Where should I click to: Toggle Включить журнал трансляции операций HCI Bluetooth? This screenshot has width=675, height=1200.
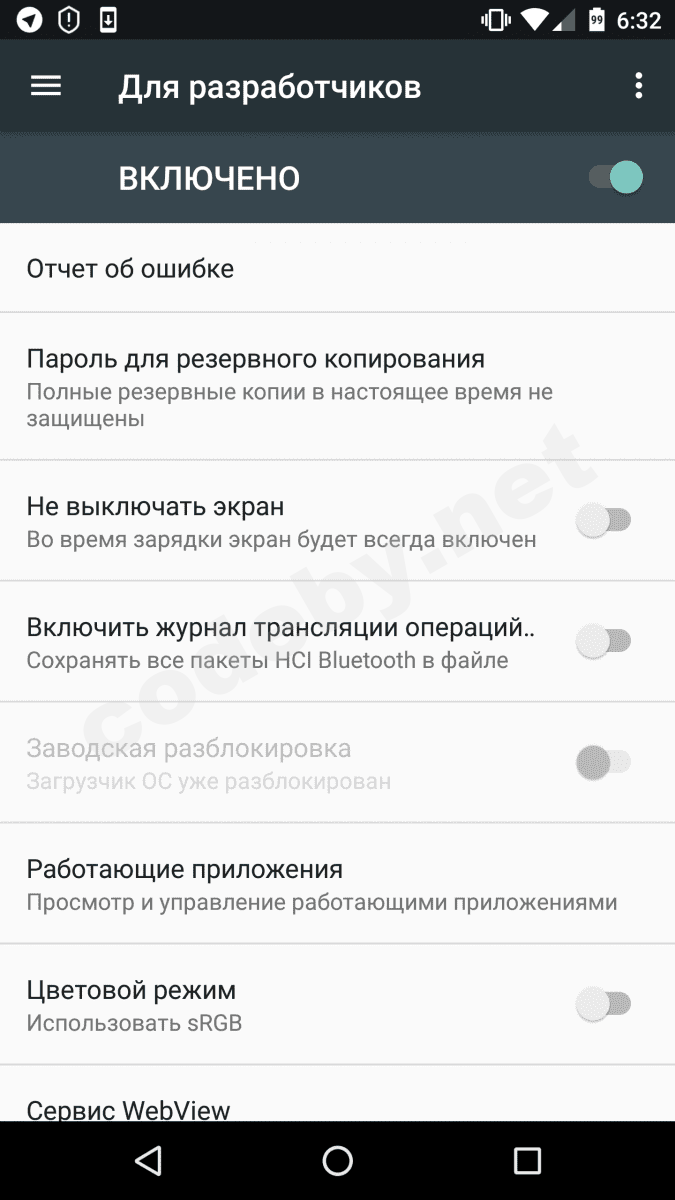604,641
